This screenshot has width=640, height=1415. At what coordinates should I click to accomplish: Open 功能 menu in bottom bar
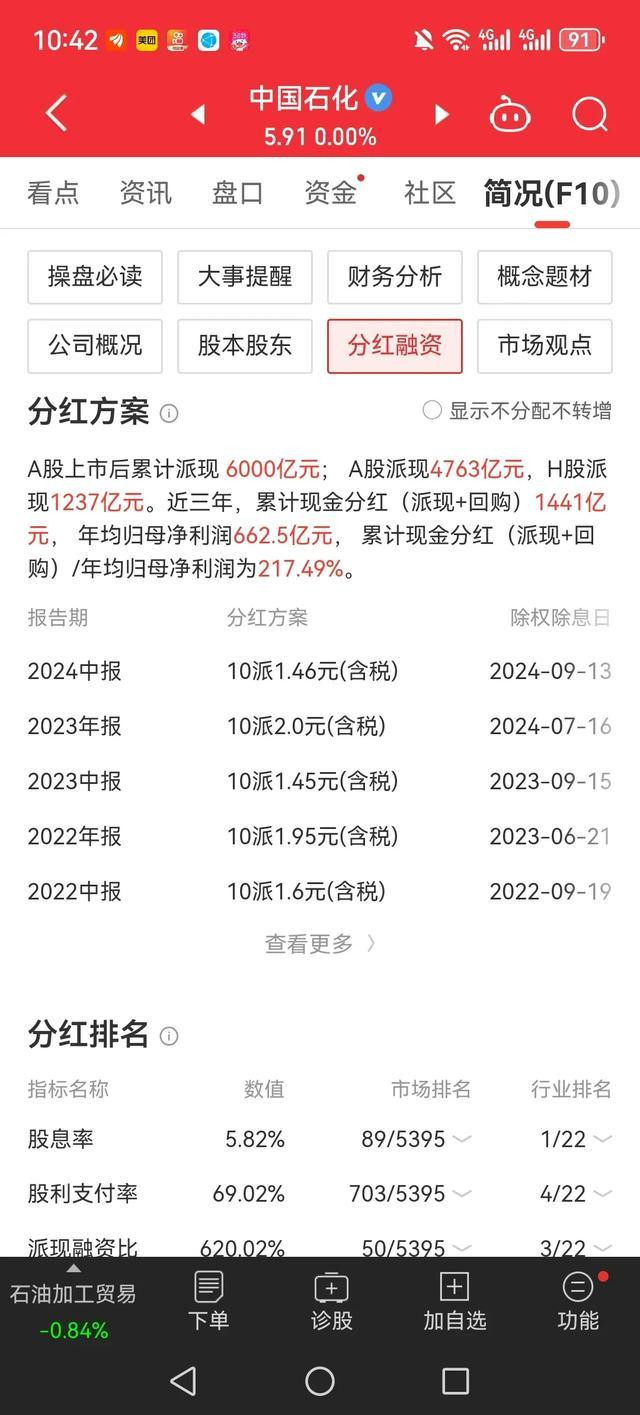tap(578, 1302)
